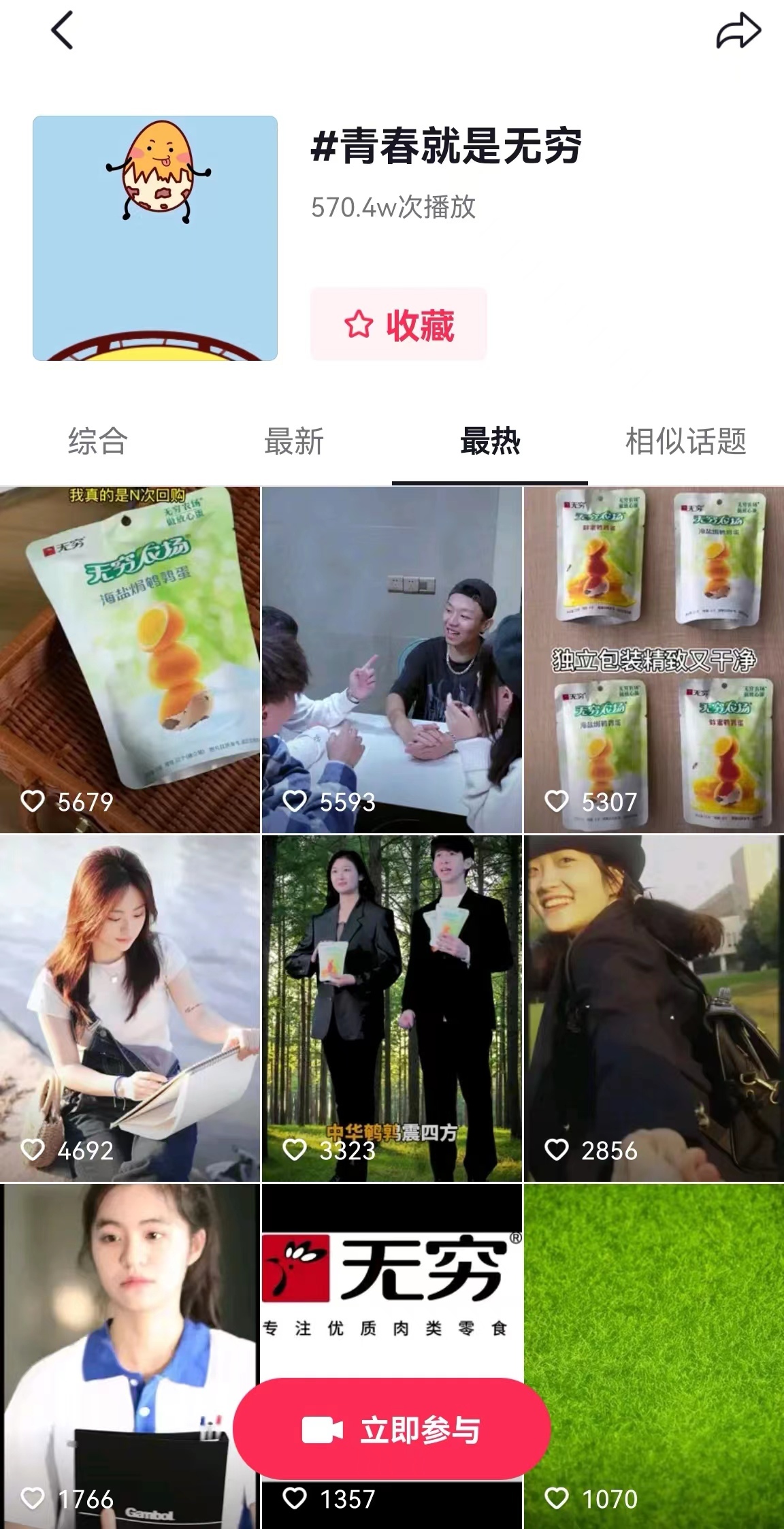View the video with 1766 likes
The image size is (784, 1529).
129,1355
